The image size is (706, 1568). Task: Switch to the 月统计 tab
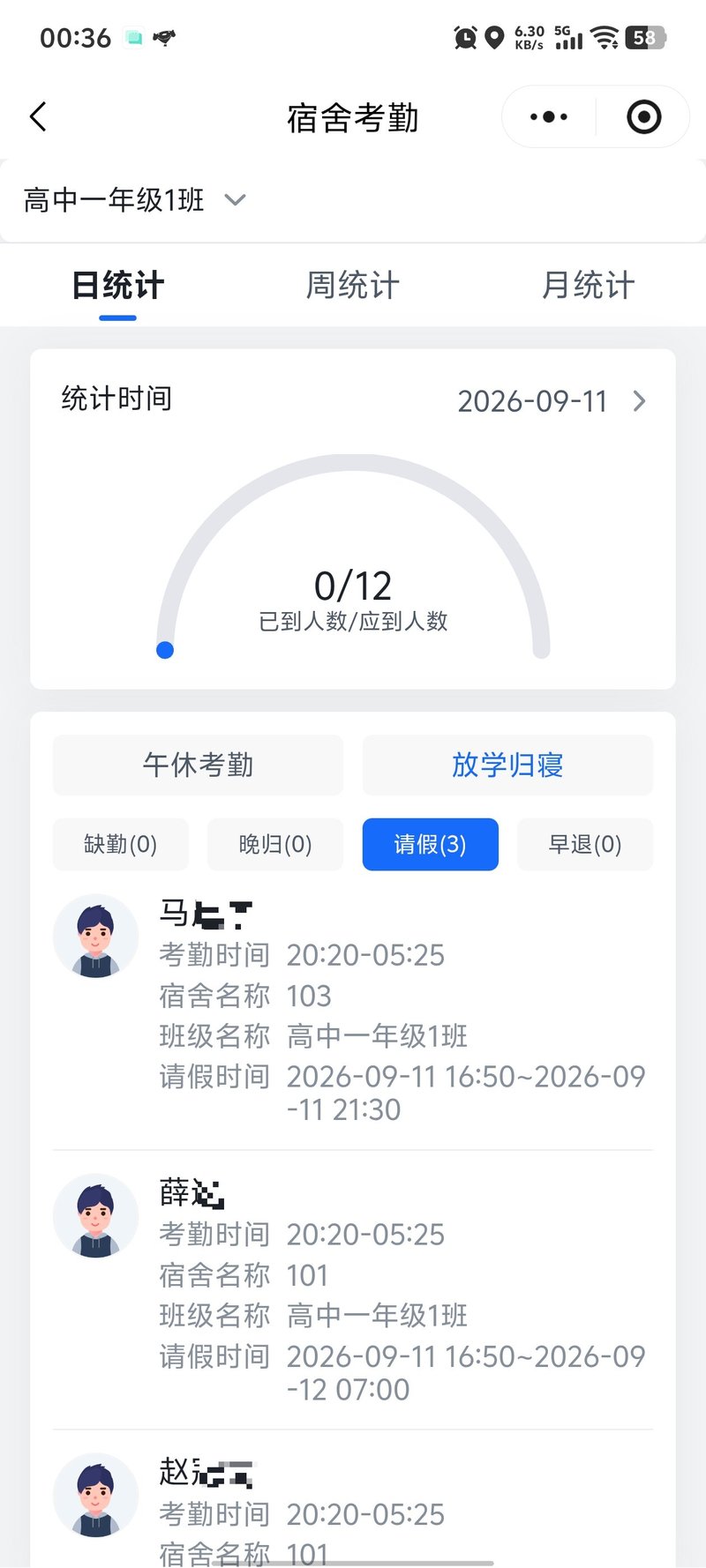click(588, 285)
